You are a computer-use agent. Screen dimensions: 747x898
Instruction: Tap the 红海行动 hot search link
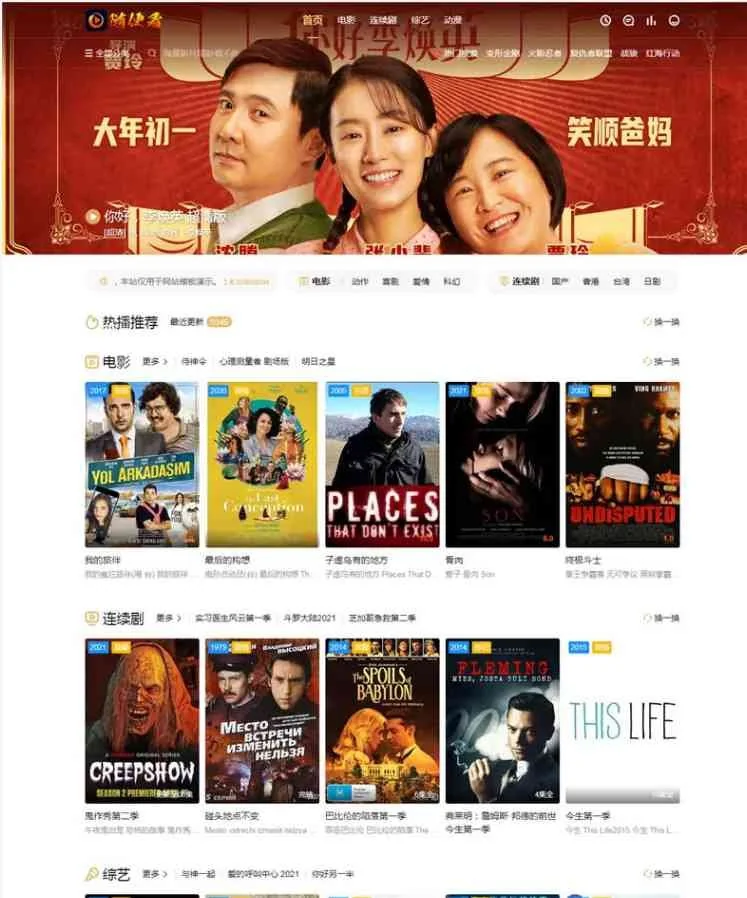(x=662, y=53)
